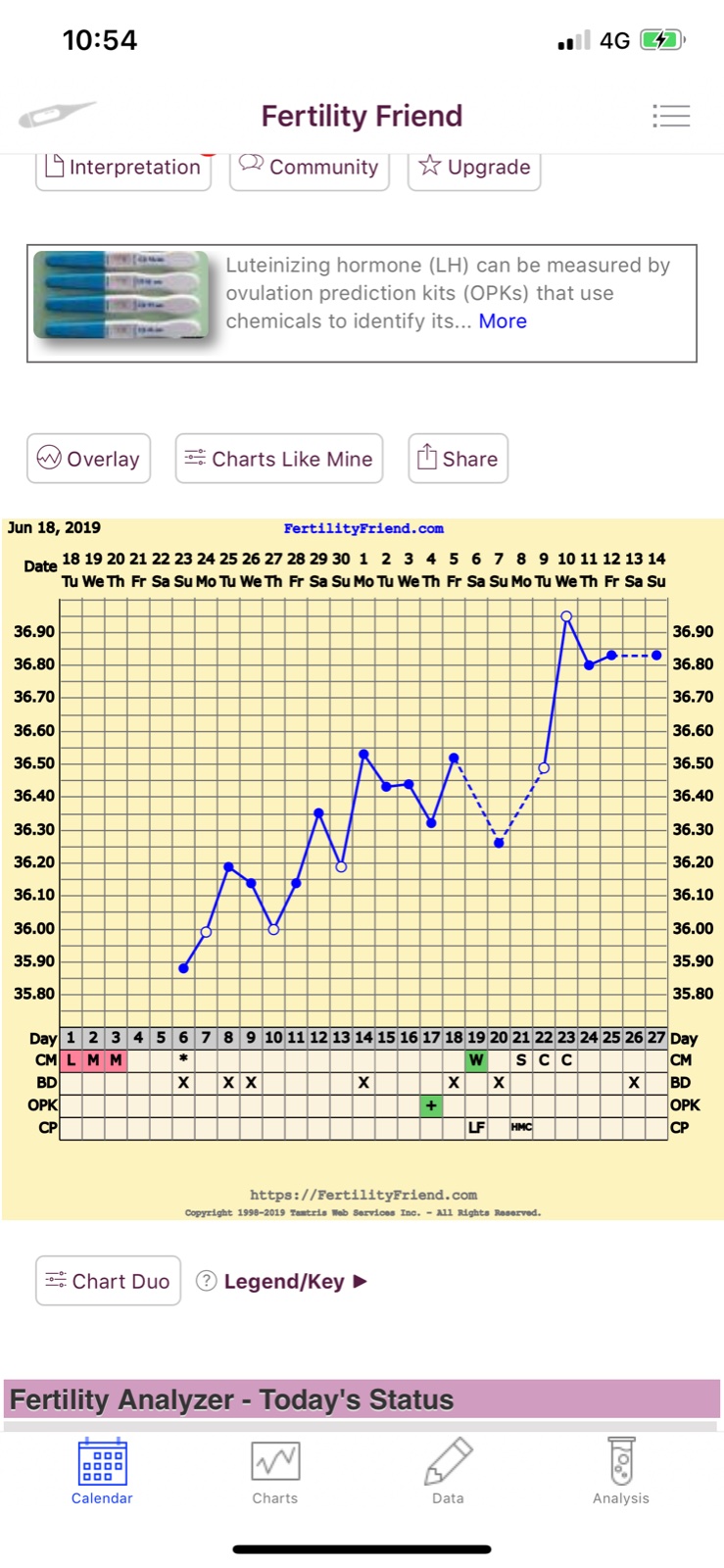724x1568 pixels.
Task: Switch to the Calendar tab
Action: pos(102,1472)
